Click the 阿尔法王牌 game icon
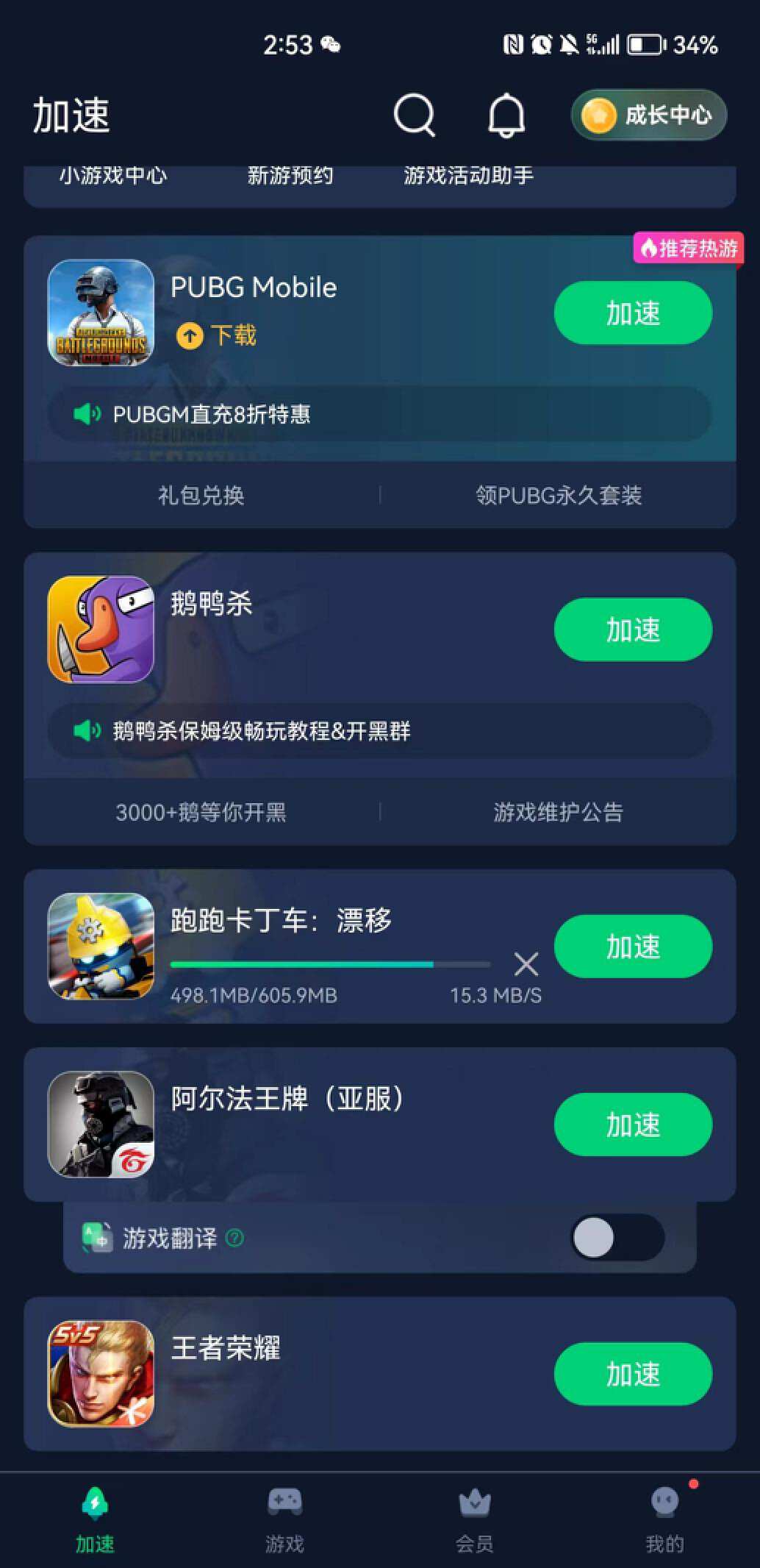This screenshot has width=760, height=1568. [x=101, y=1124]
